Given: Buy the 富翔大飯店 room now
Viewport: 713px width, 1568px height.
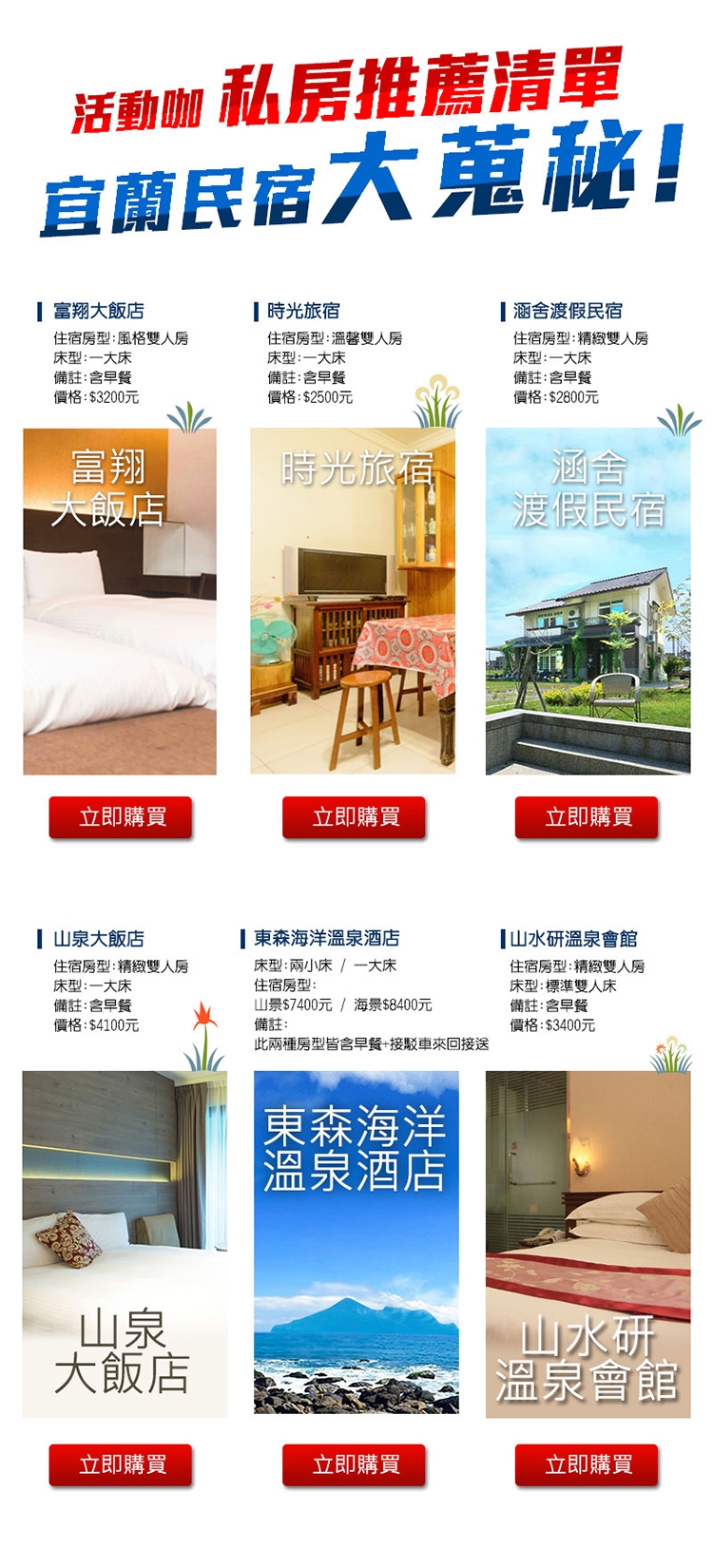Looking at the screenshot, I should tap(121, 817).
